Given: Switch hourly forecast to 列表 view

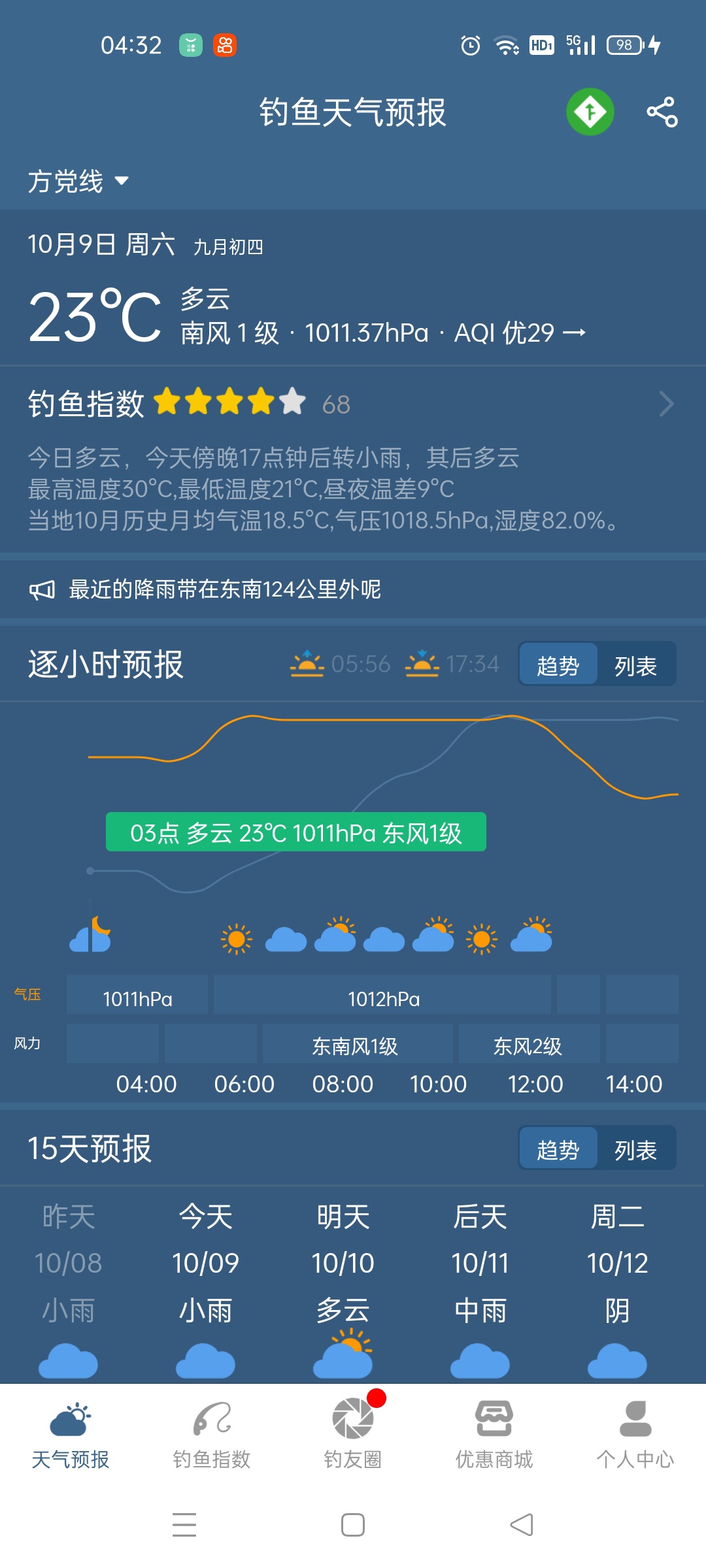Looking at the screenshot, I should click(x=635, y=665).
